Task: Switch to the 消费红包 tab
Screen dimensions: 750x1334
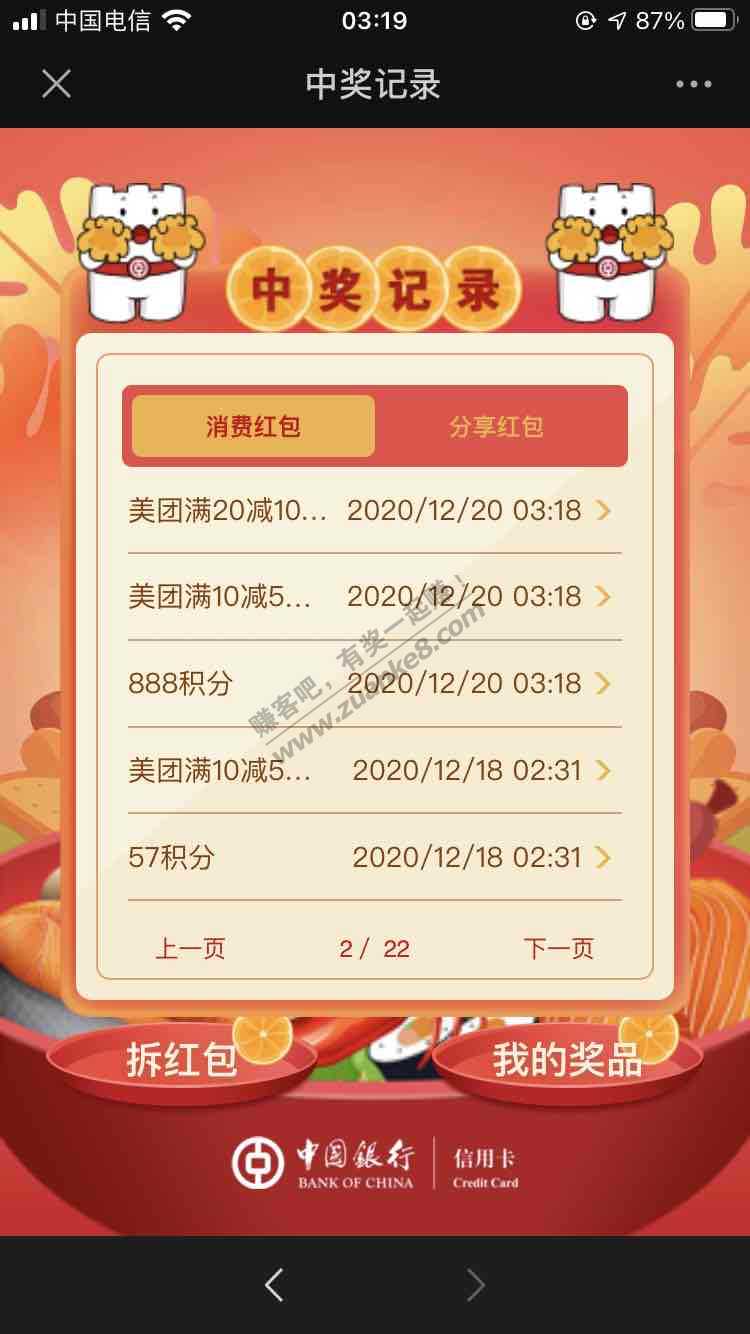Action: click(253, 427)
